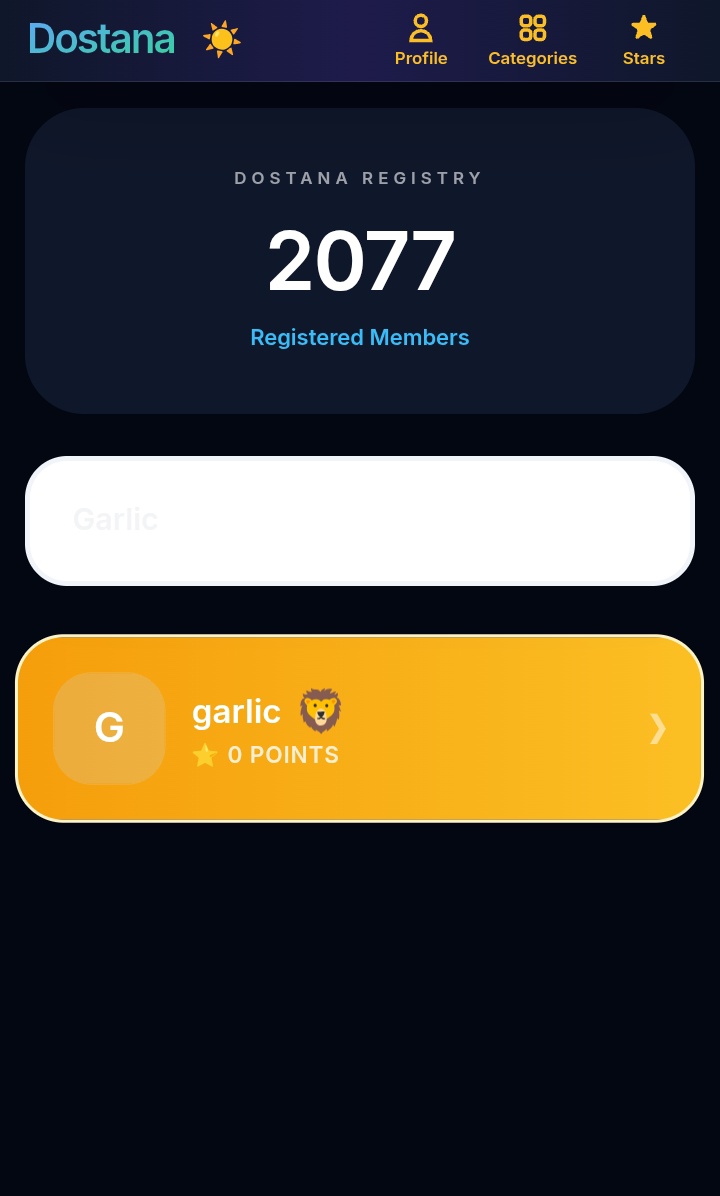This screenshot has height=1196, width=720.
Task: Open the Profile tab
Action: [421, 40]
